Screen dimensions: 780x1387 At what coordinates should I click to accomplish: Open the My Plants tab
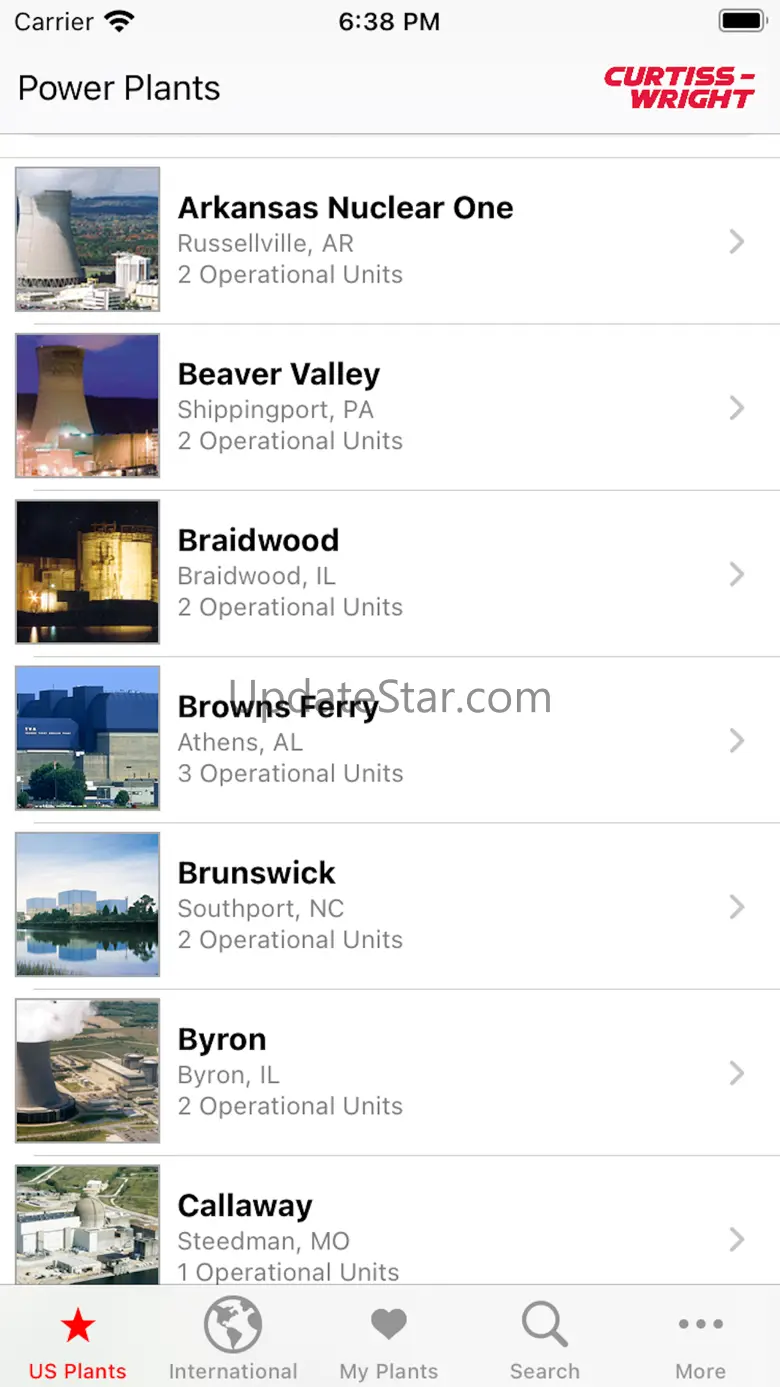click(x=389, y=1340)
